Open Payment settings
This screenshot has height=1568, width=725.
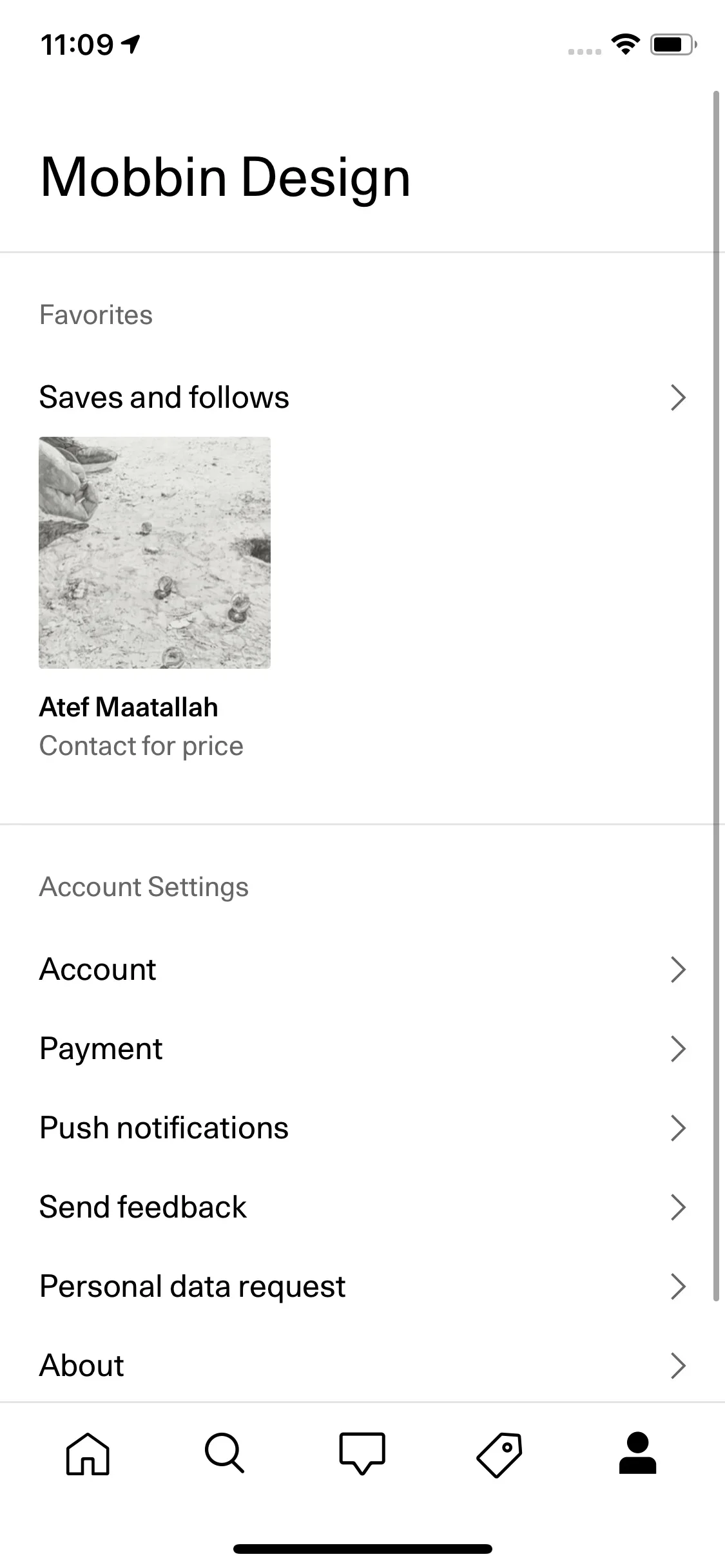pos(101,1049)
